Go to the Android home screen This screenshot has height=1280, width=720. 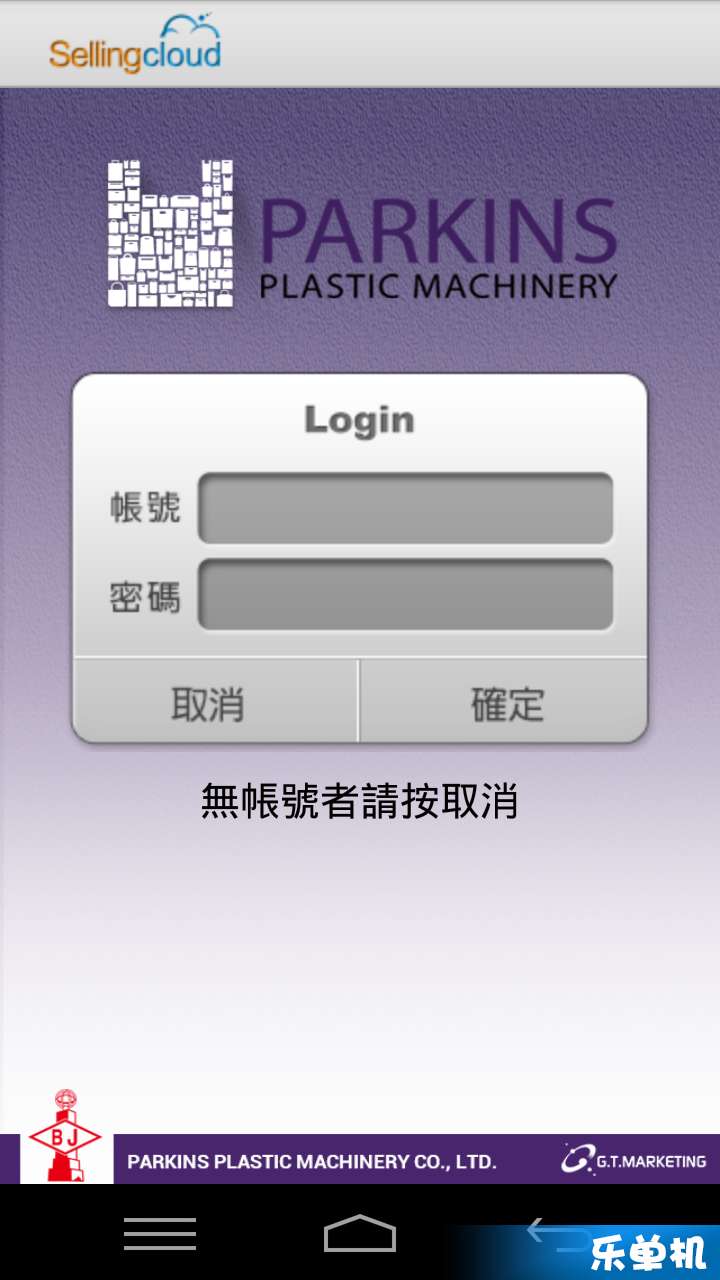pyautogui.click(x=360, y=1234)
